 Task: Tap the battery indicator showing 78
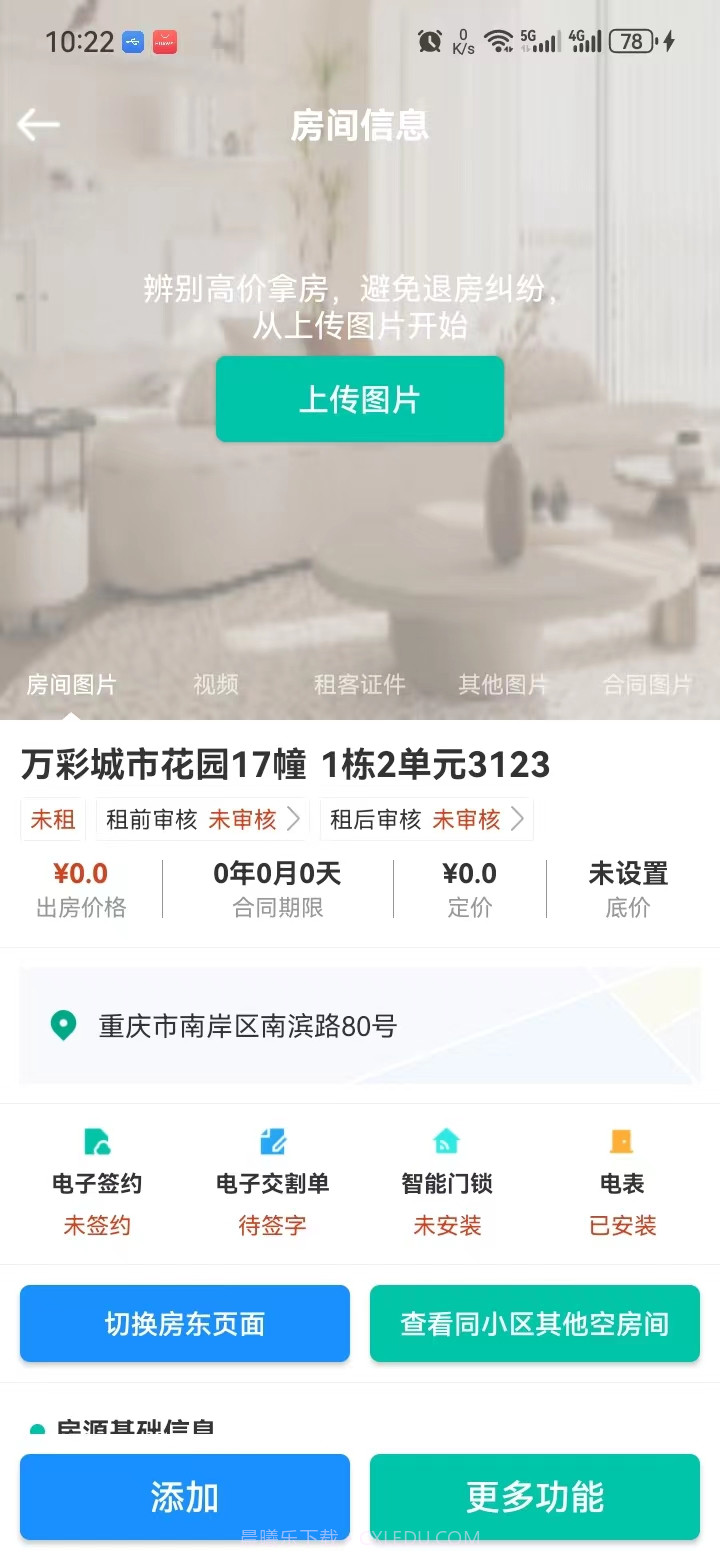pyautogui.click(x=628, y=42)
